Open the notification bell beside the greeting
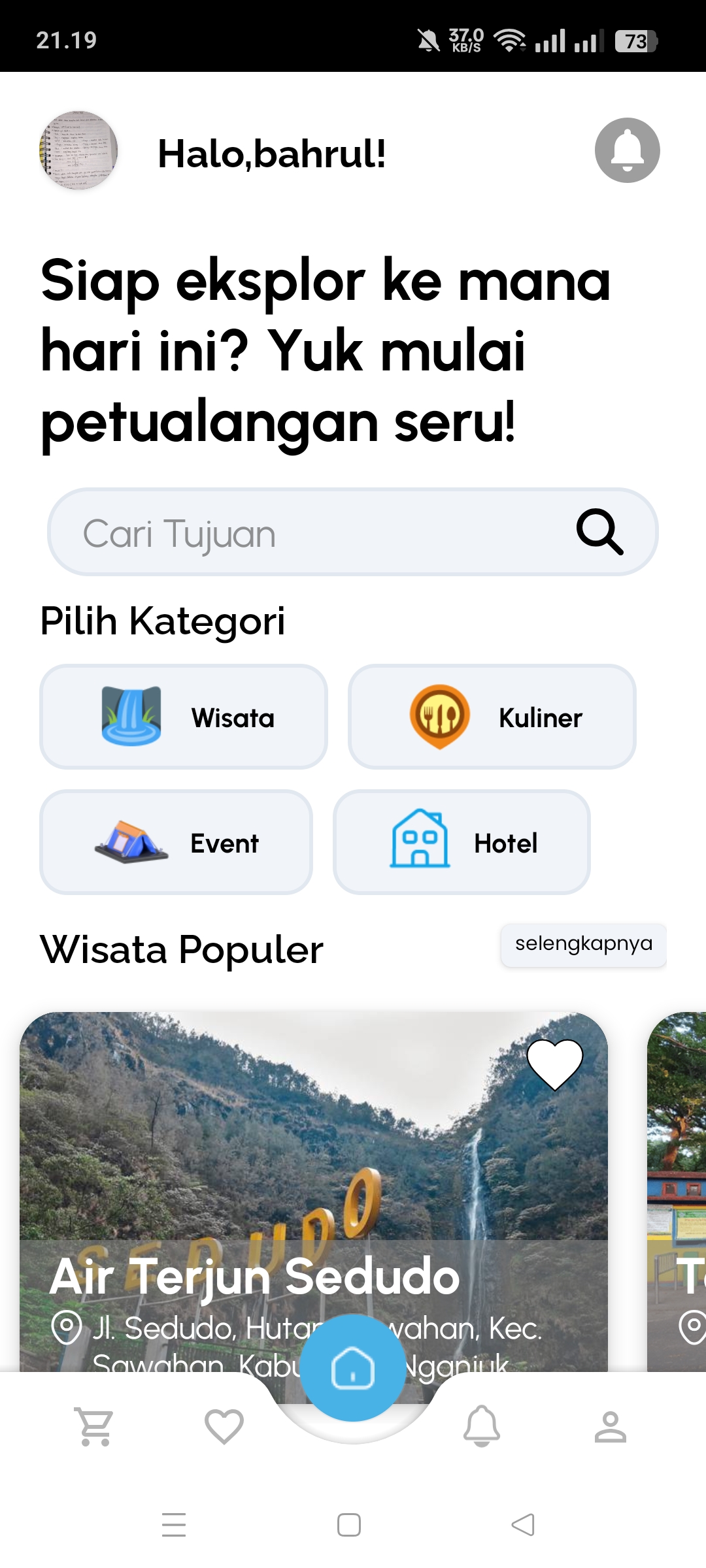The width and height of the screenshot is (706, 1568). tap(627, 150)
